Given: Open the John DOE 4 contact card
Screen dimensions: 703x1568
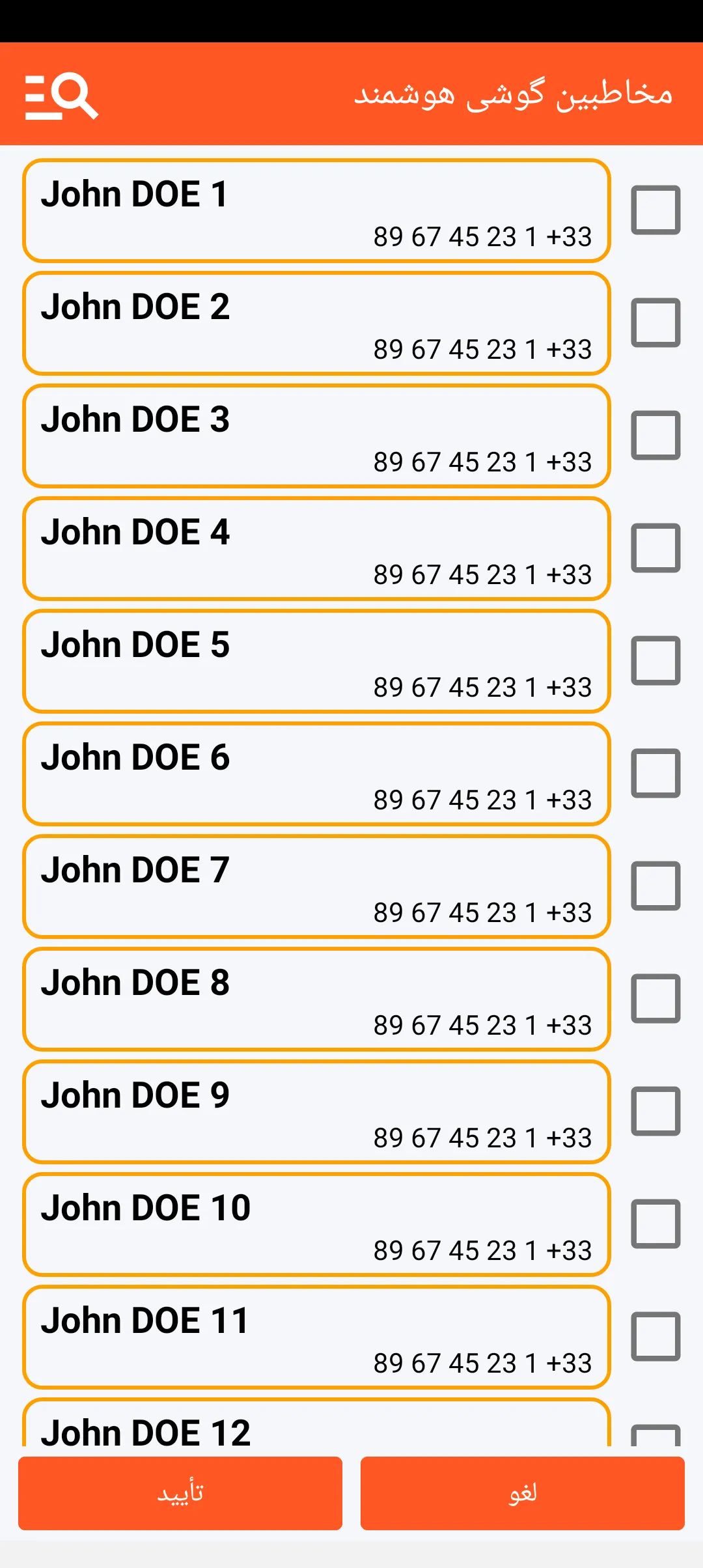Looking at the screenshot, I should tap(316, 548).
